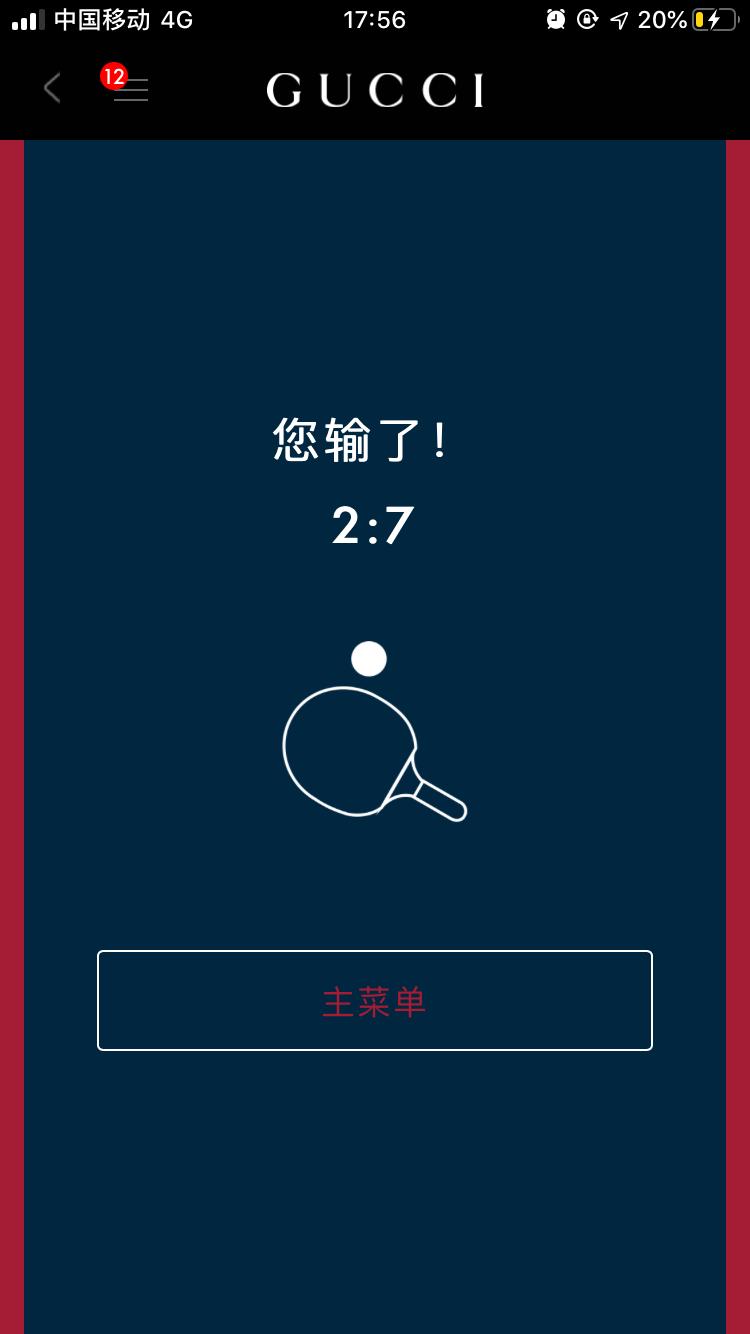Tap the right red border stripe
Screen dimensions: 750x1334
[738, 700]
